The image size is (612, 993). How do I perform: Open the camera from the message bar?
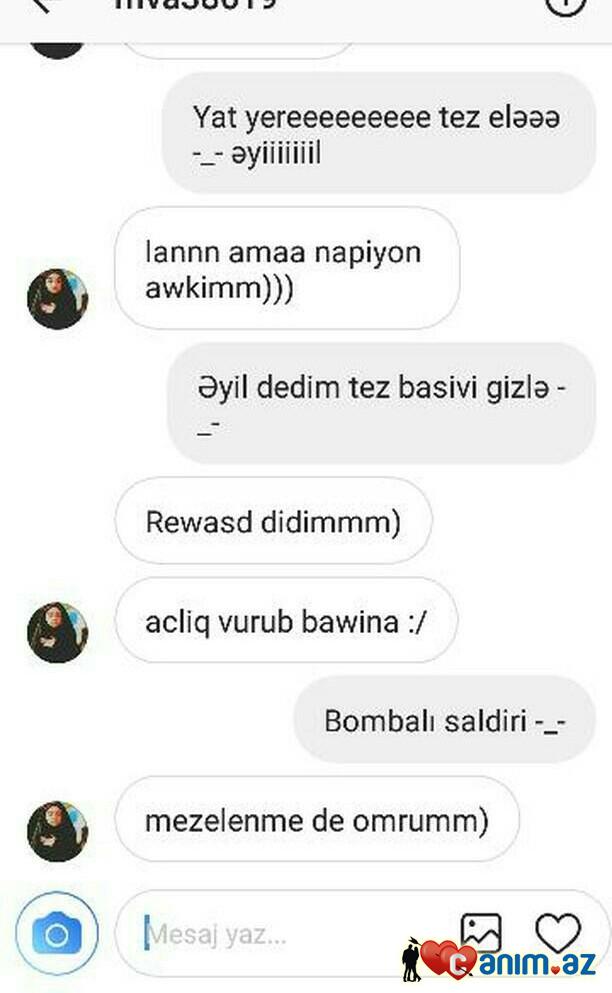(57, 935)
